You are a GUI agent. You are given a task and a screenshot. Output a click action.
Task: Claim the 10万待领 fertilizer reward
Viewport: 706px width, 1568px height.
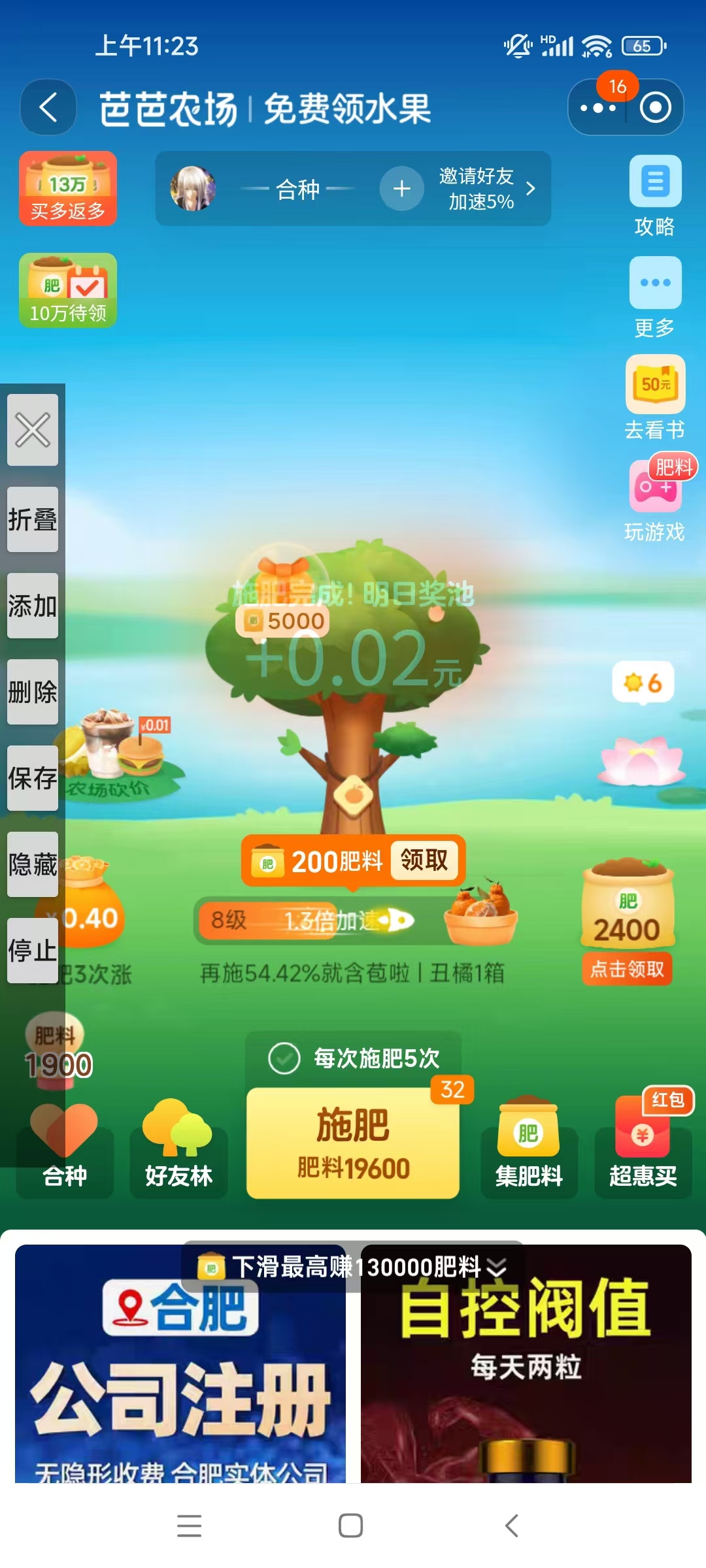[68, 290]
